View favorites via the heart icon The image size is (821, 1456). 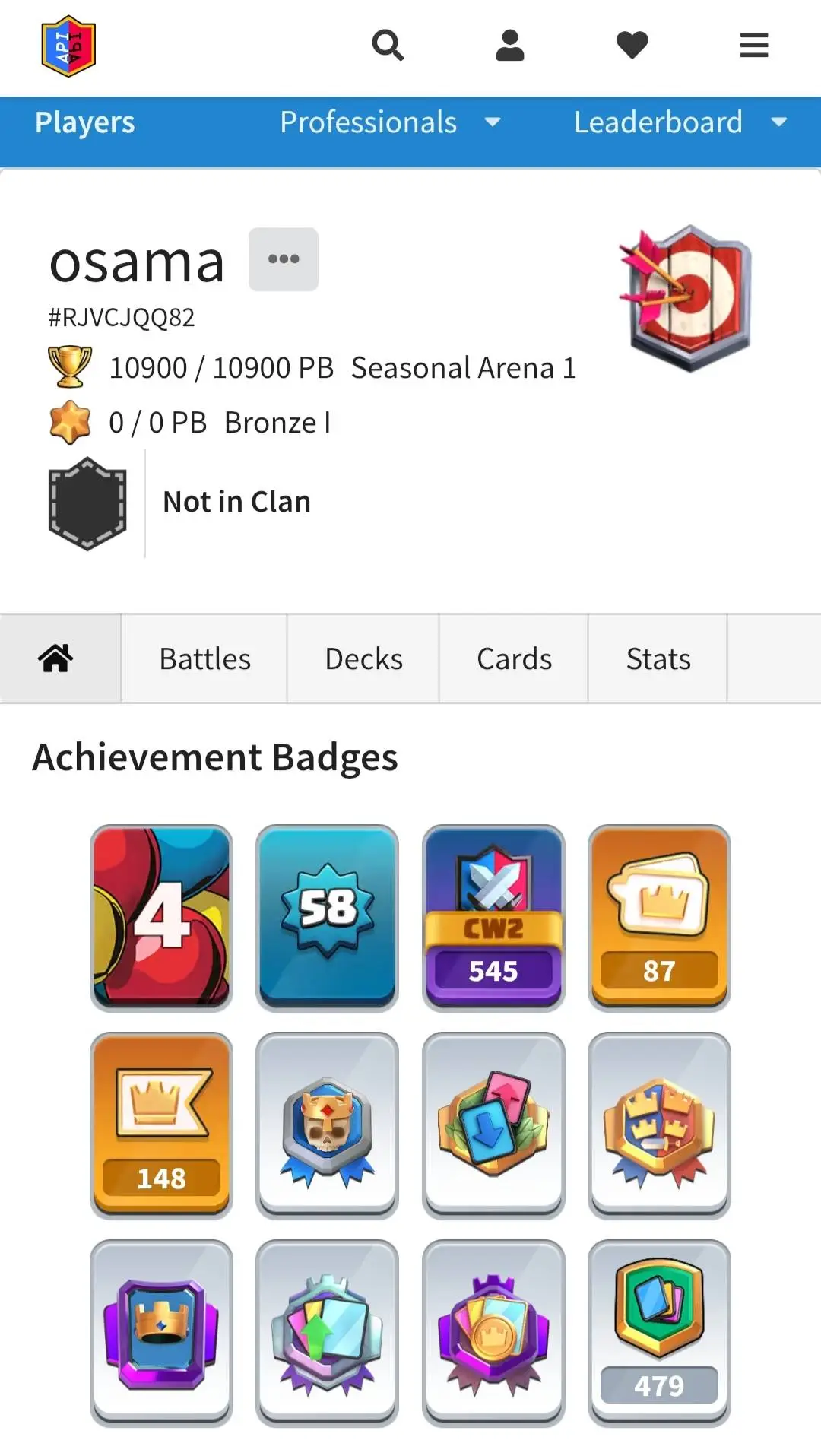click(x=632, y=46)
